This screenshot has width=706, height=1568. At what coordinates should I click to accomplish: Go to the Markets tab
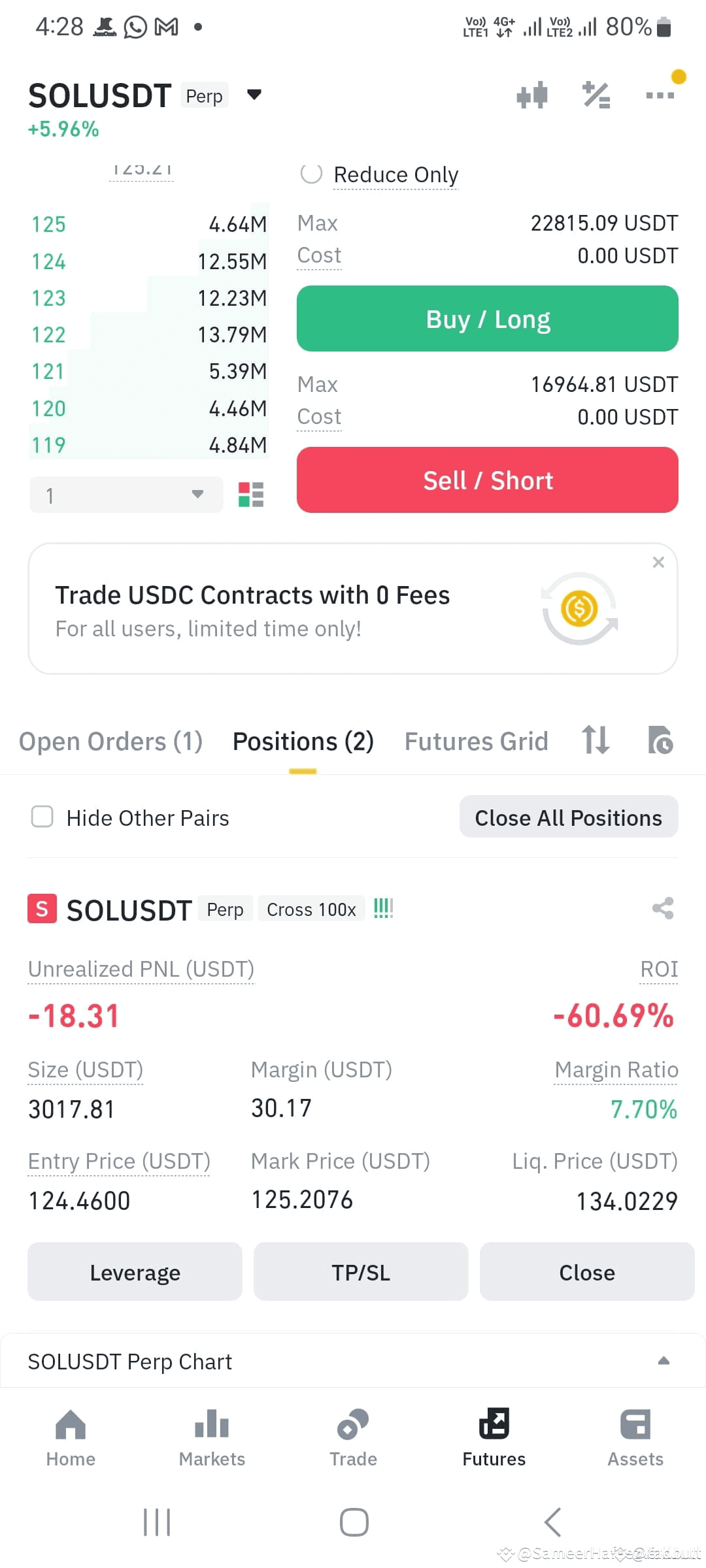(x=212, y=1437)
